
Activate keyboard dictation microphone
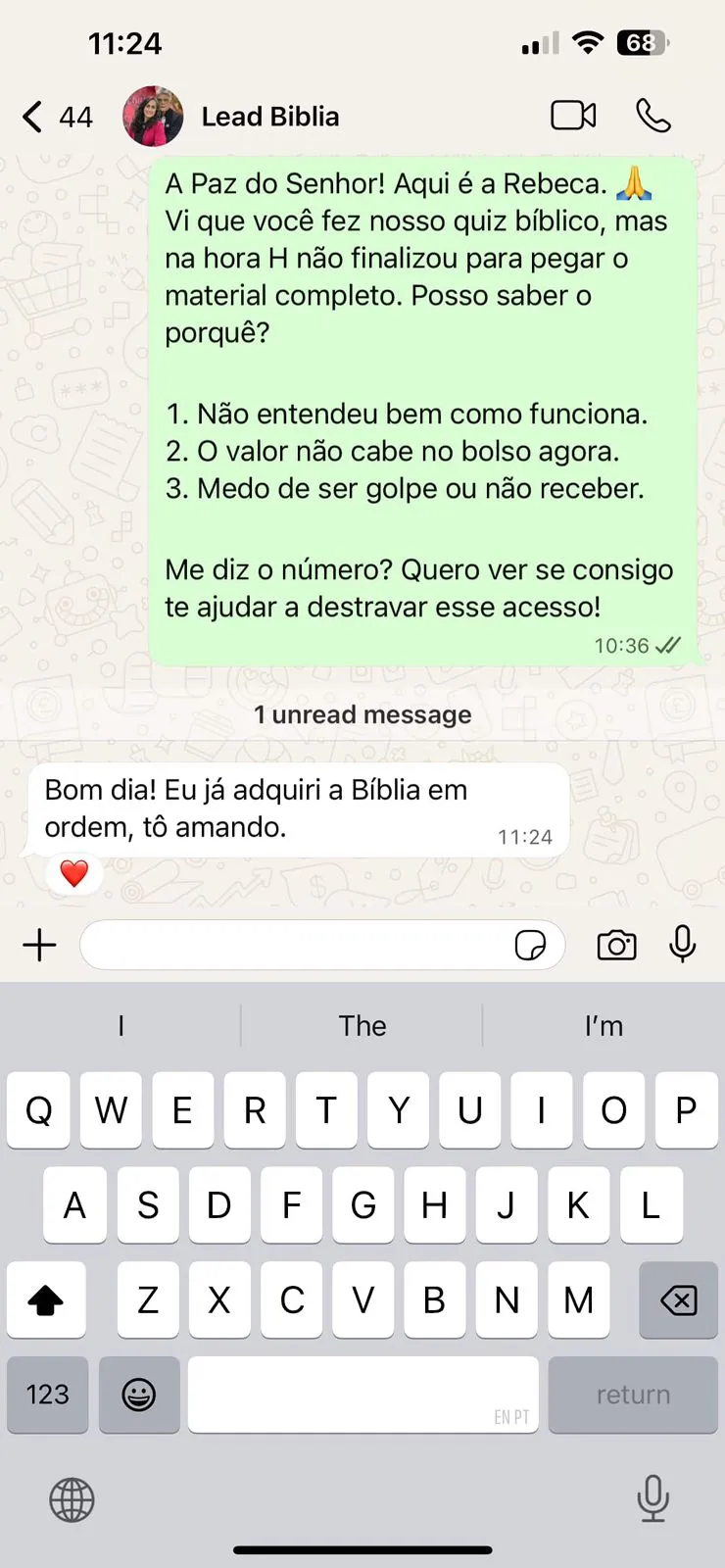point(653,1497)
